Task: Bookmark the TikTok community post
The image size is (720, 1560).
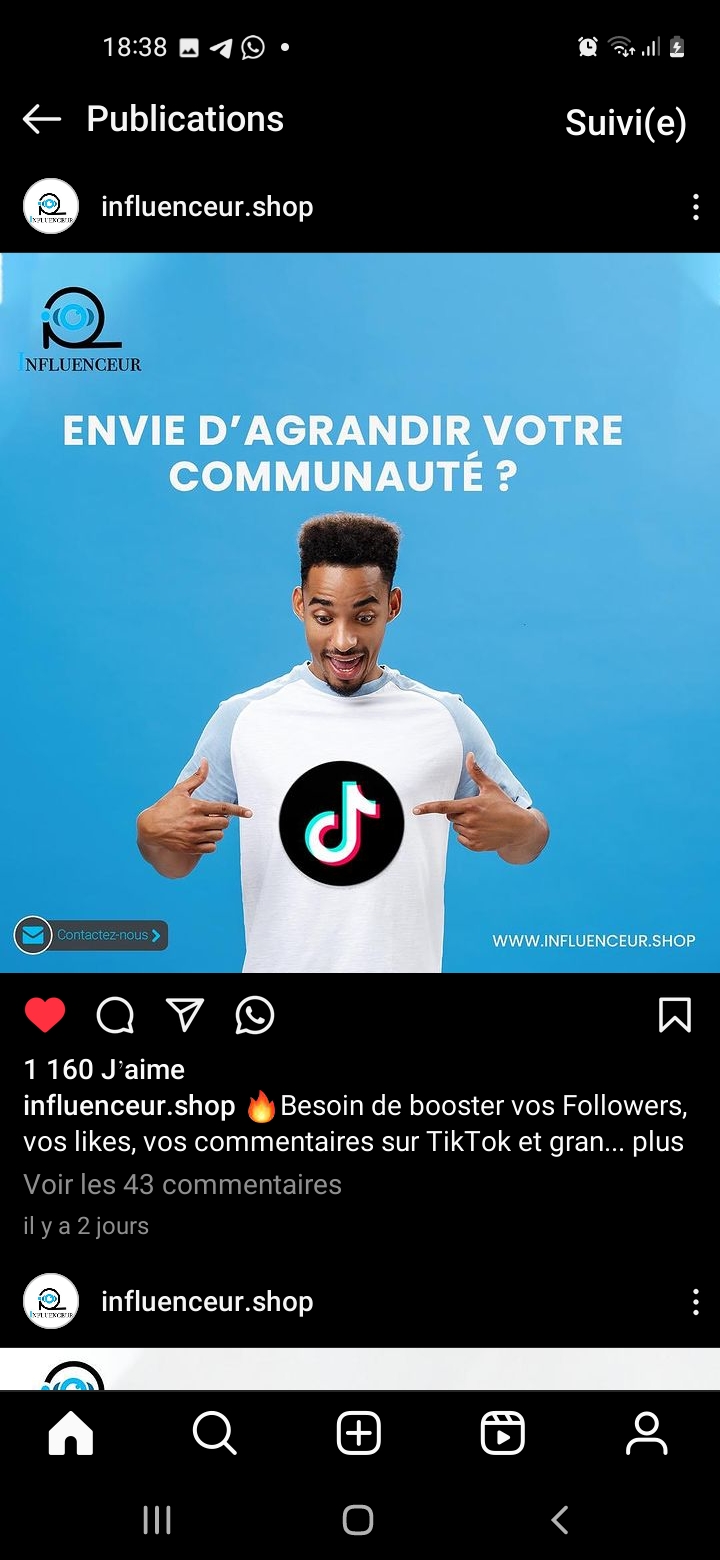Action: pyautogui.click(x=675, y=1015)
